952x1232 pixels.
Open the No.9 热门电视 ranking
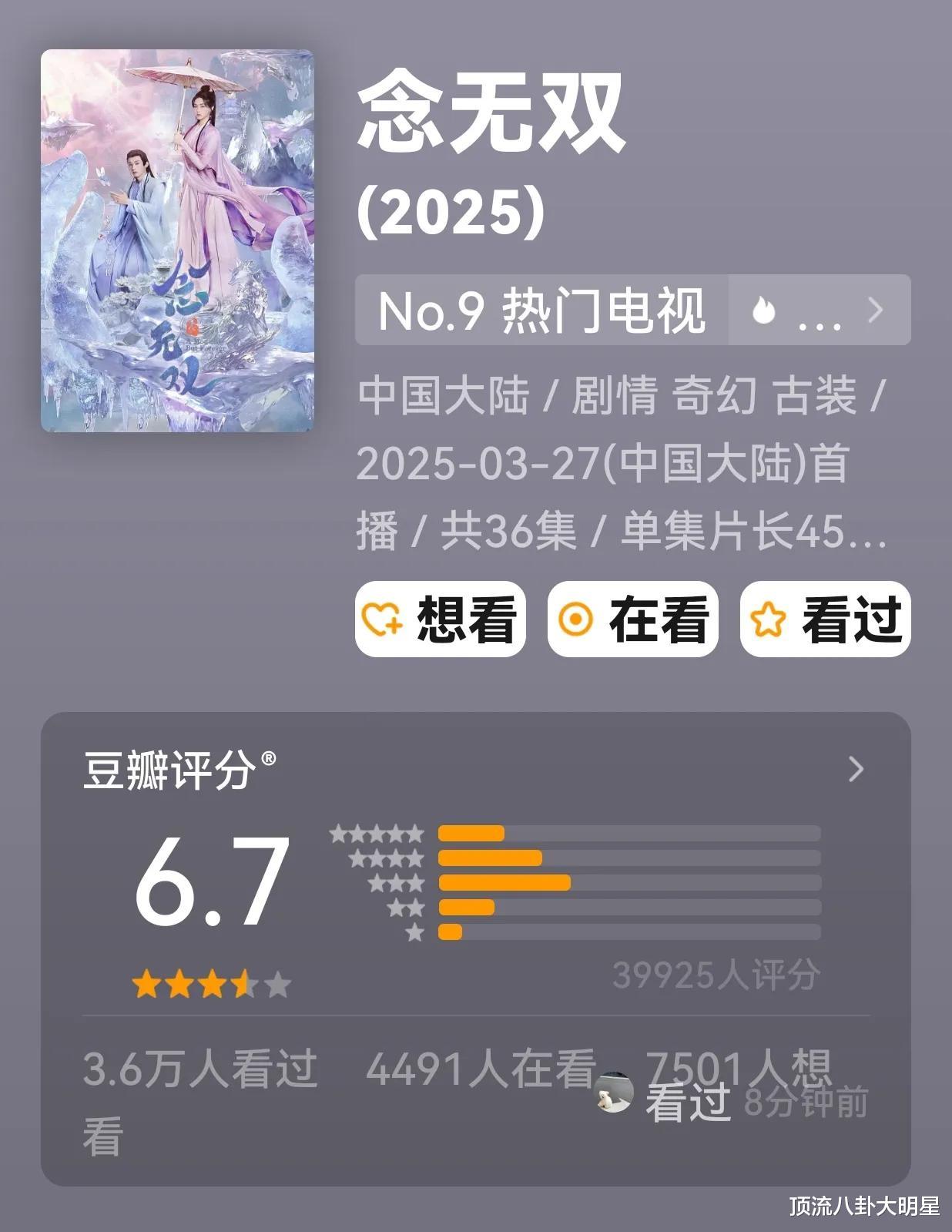point(541,310)
